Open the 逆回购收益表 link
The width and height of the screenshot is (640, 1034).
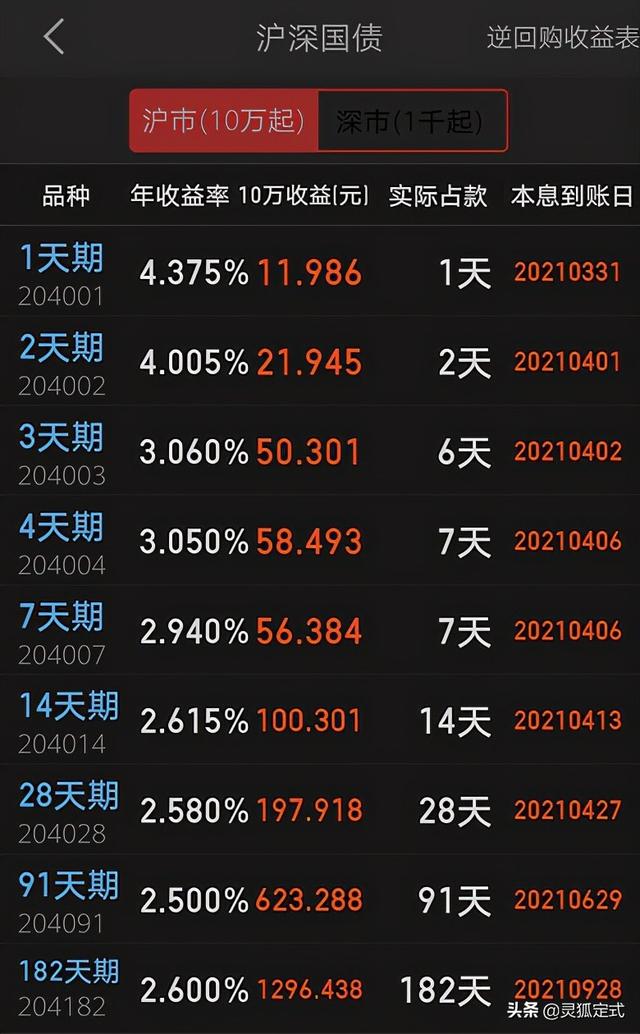pos(564,38)
